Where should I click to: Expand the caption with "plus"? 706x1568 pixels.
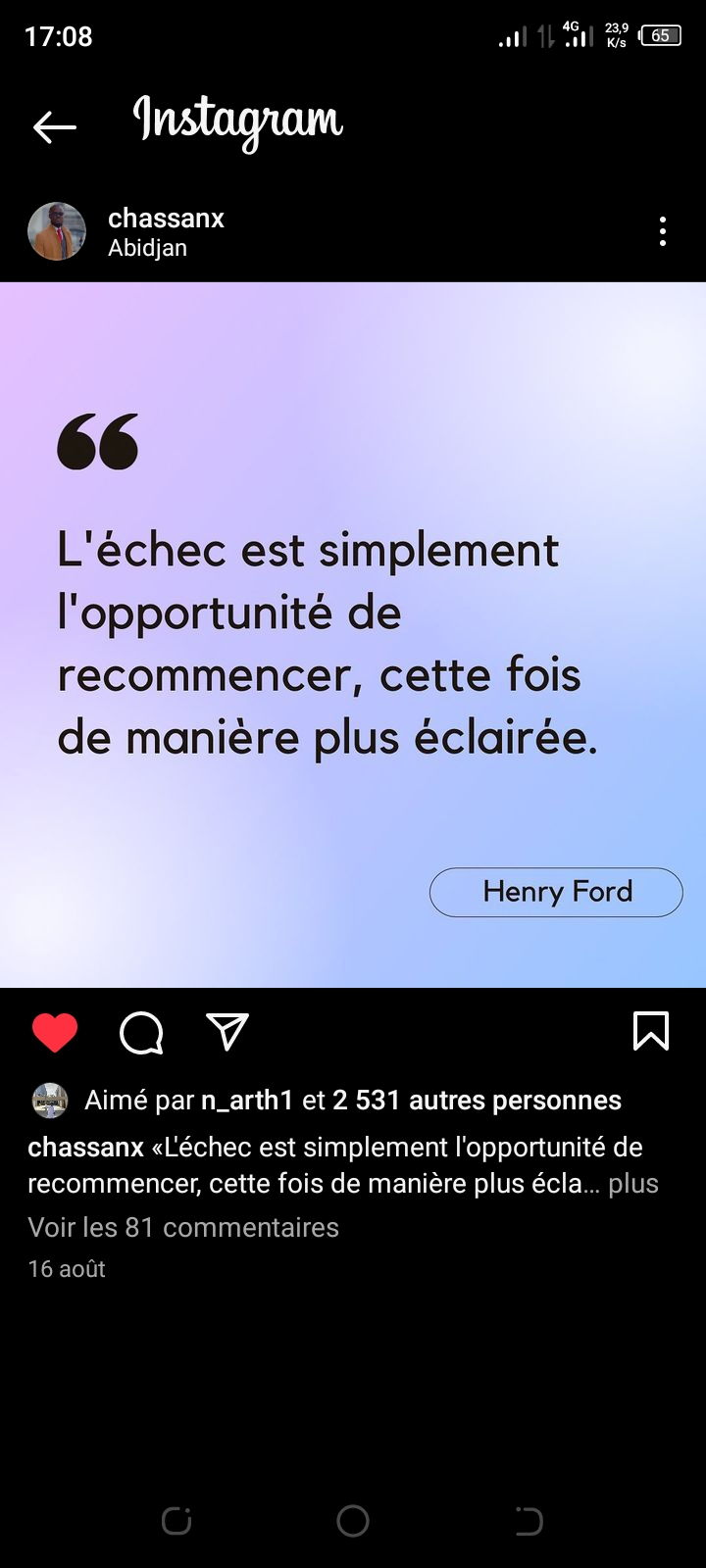tap(633, 1184)
